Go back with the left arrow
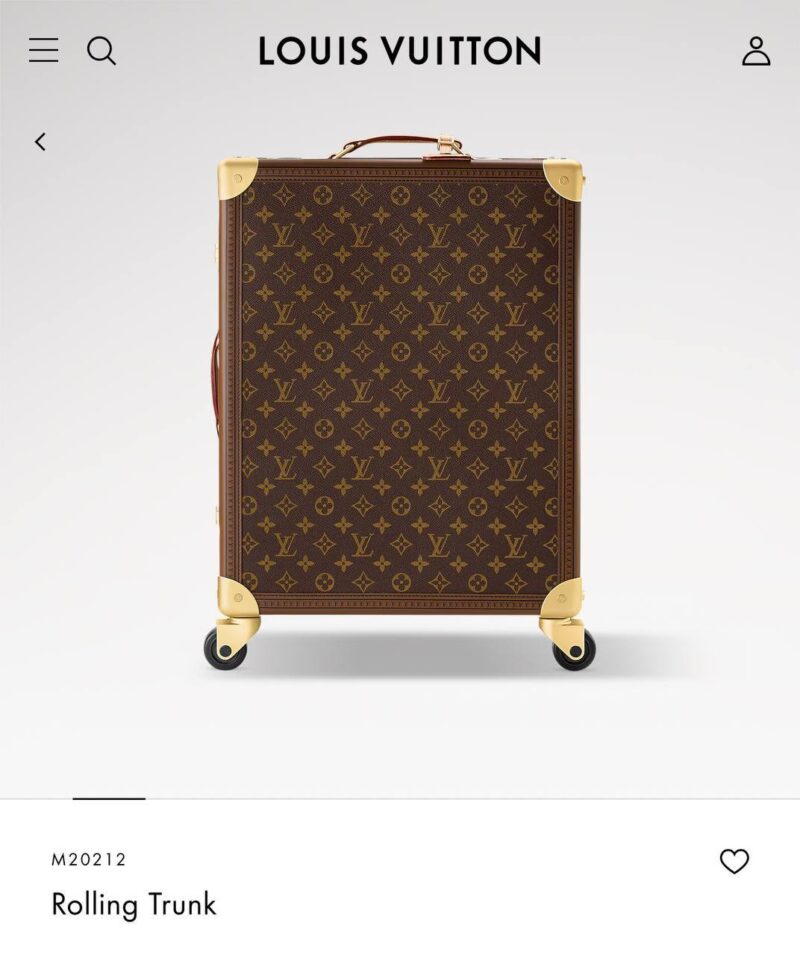This screenshot has height=955, width=800. 40,142
